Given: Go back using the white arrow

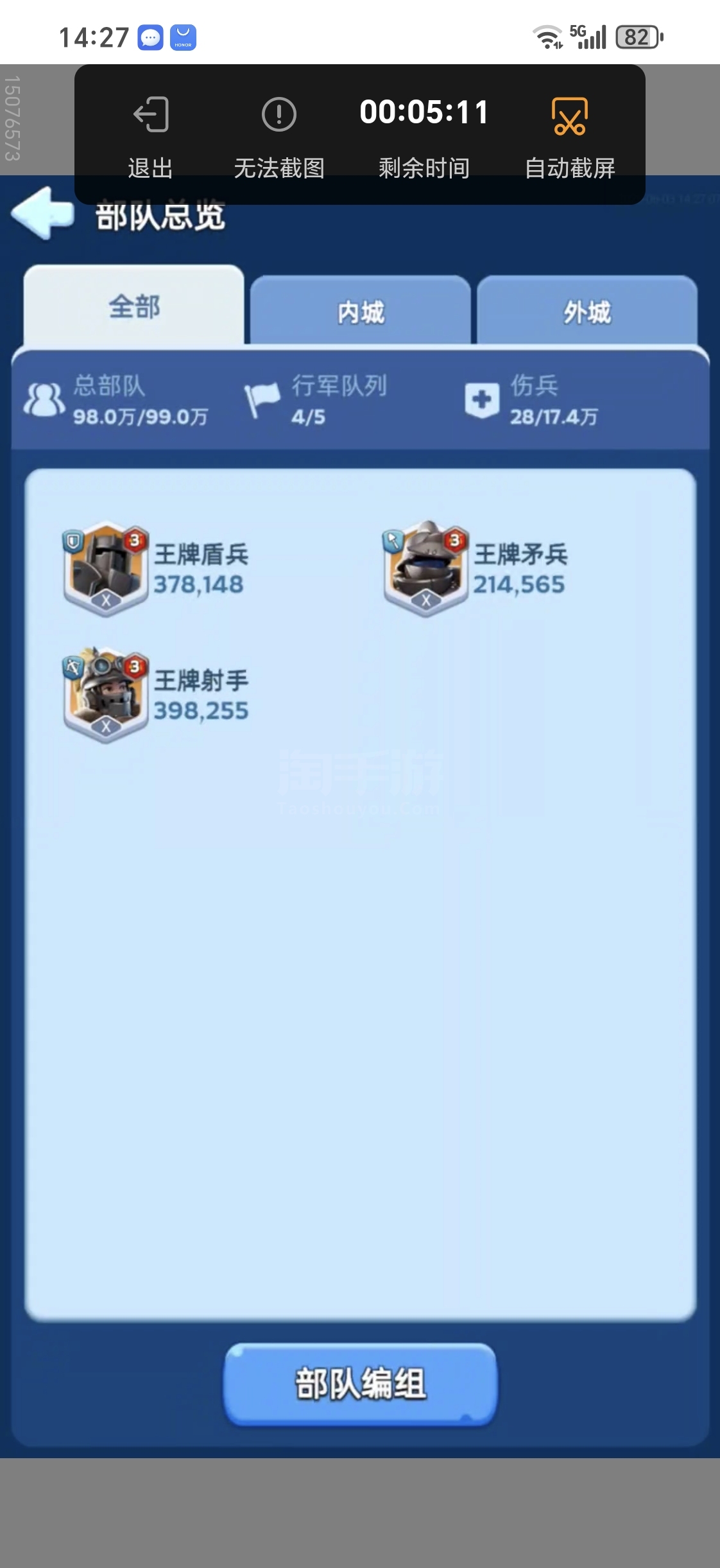Looking at the screenshot, I should point(42,214).
